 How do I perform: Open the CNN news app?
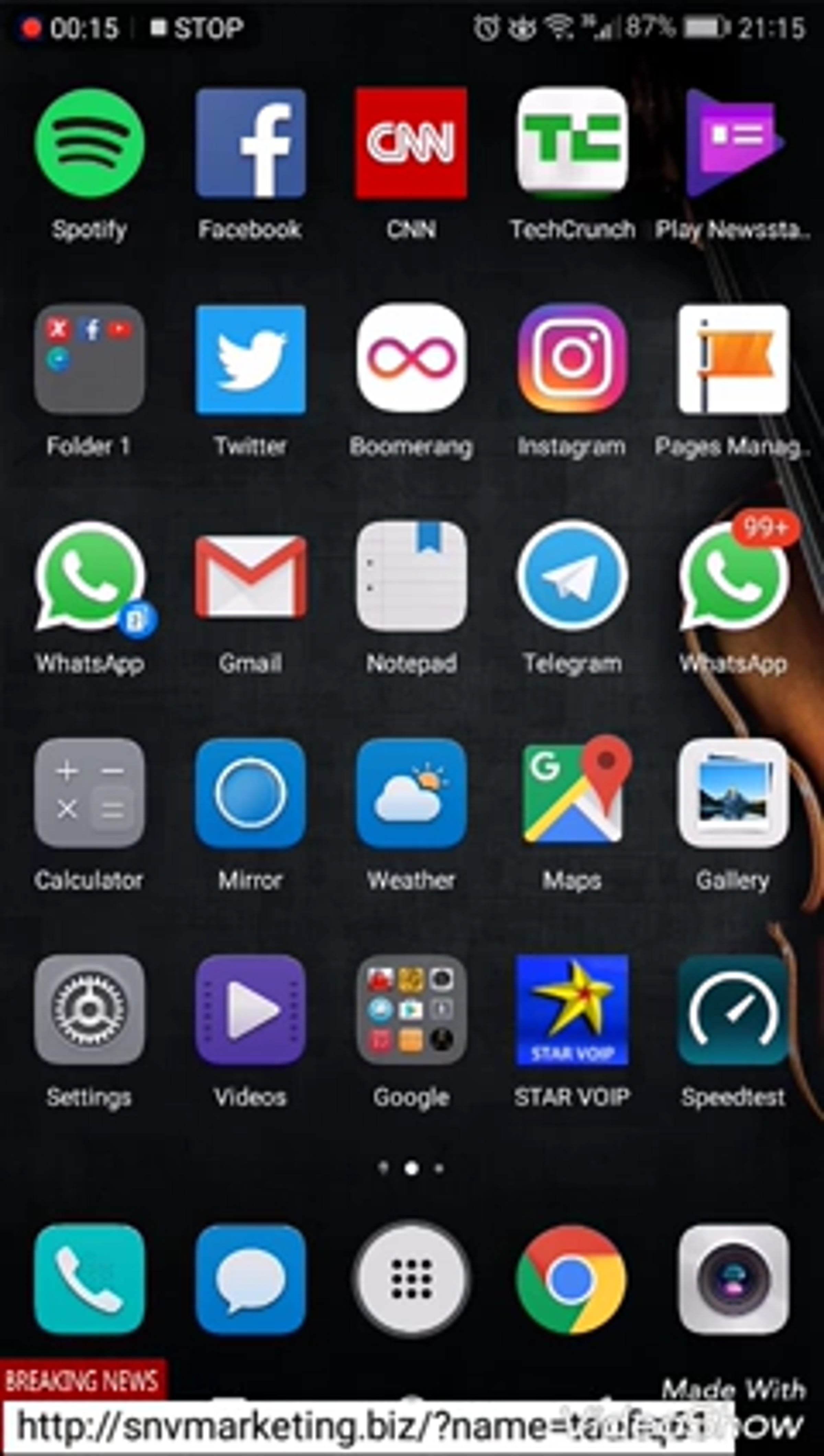[x=411, y=144]
